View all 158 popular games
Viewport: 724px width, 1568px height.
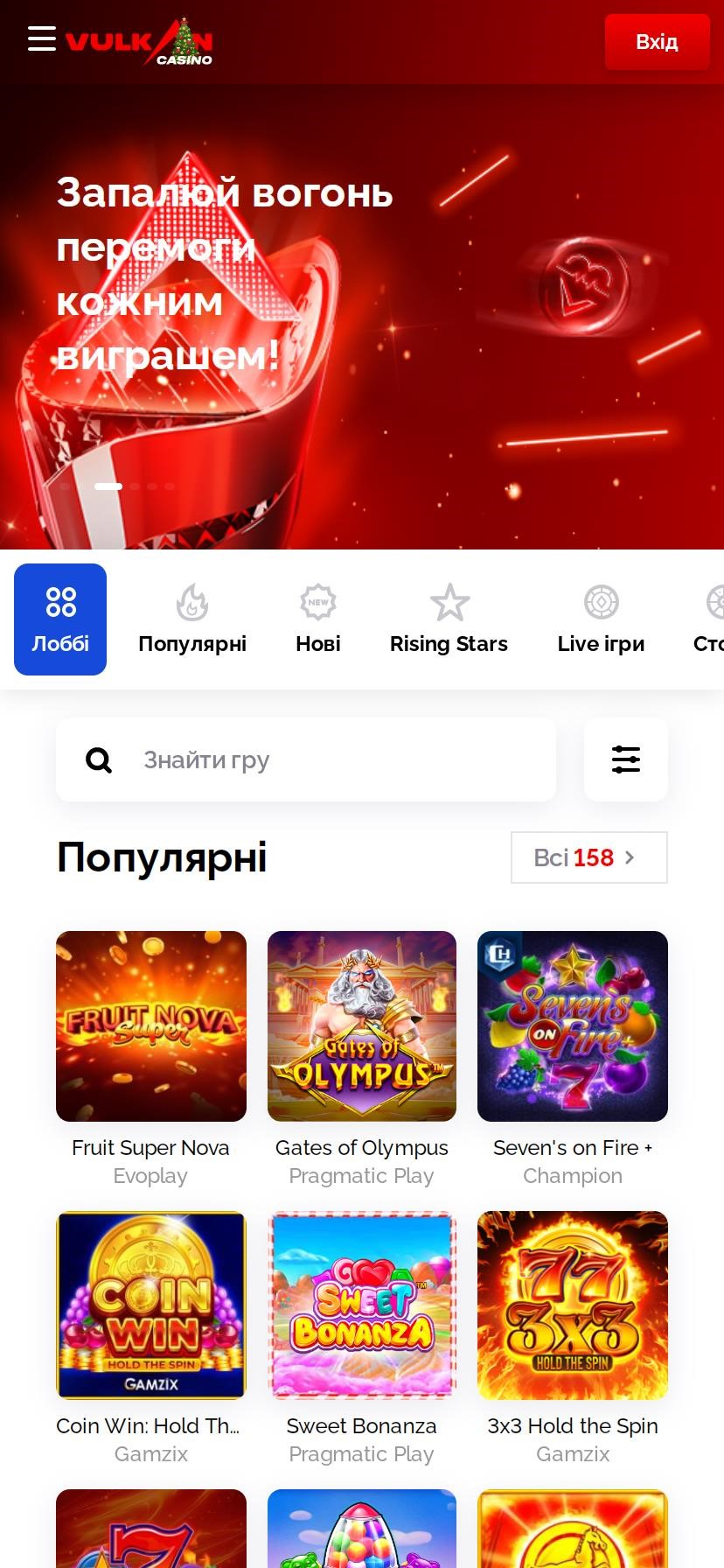point(588,857)
